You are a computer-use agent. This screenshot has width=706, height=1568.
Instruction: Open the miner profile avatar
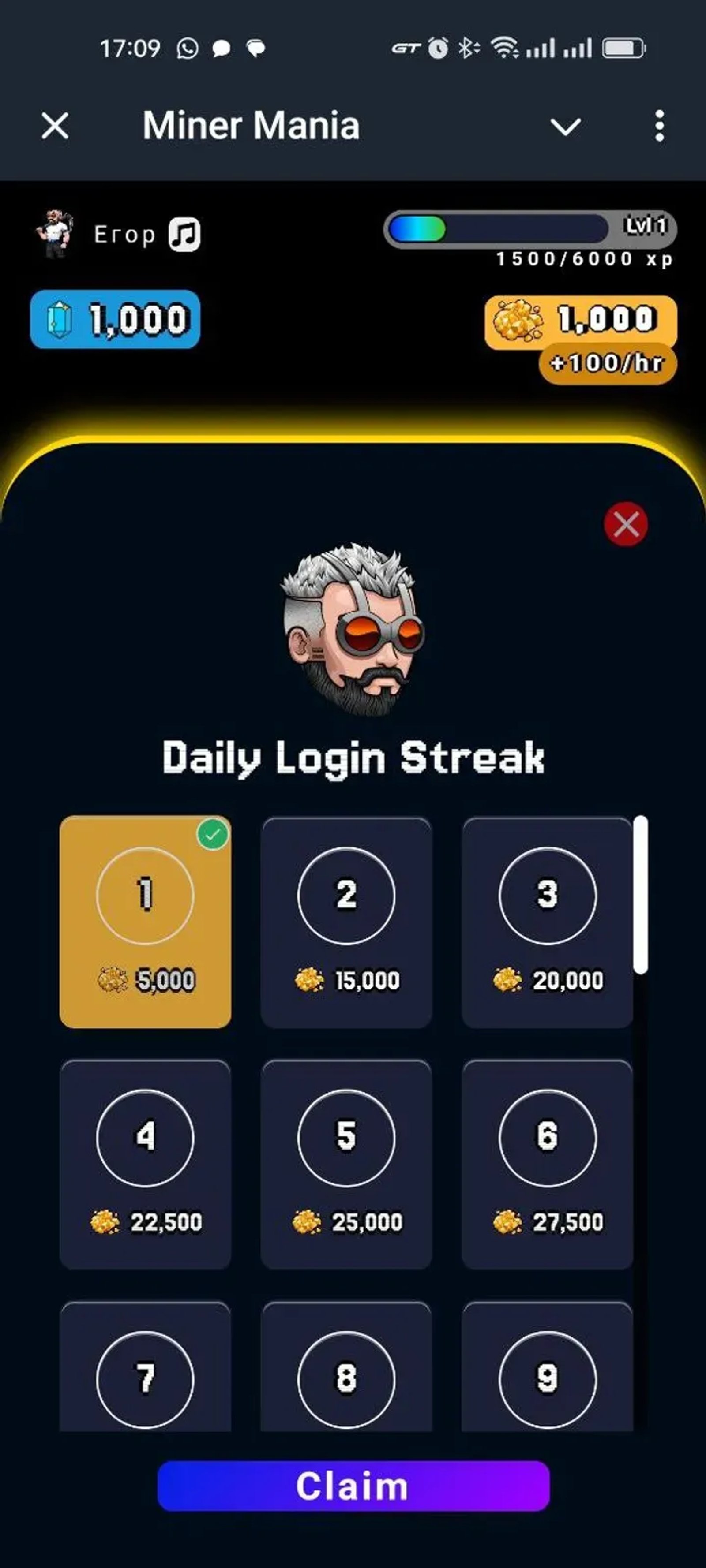[x=56, y=233]
